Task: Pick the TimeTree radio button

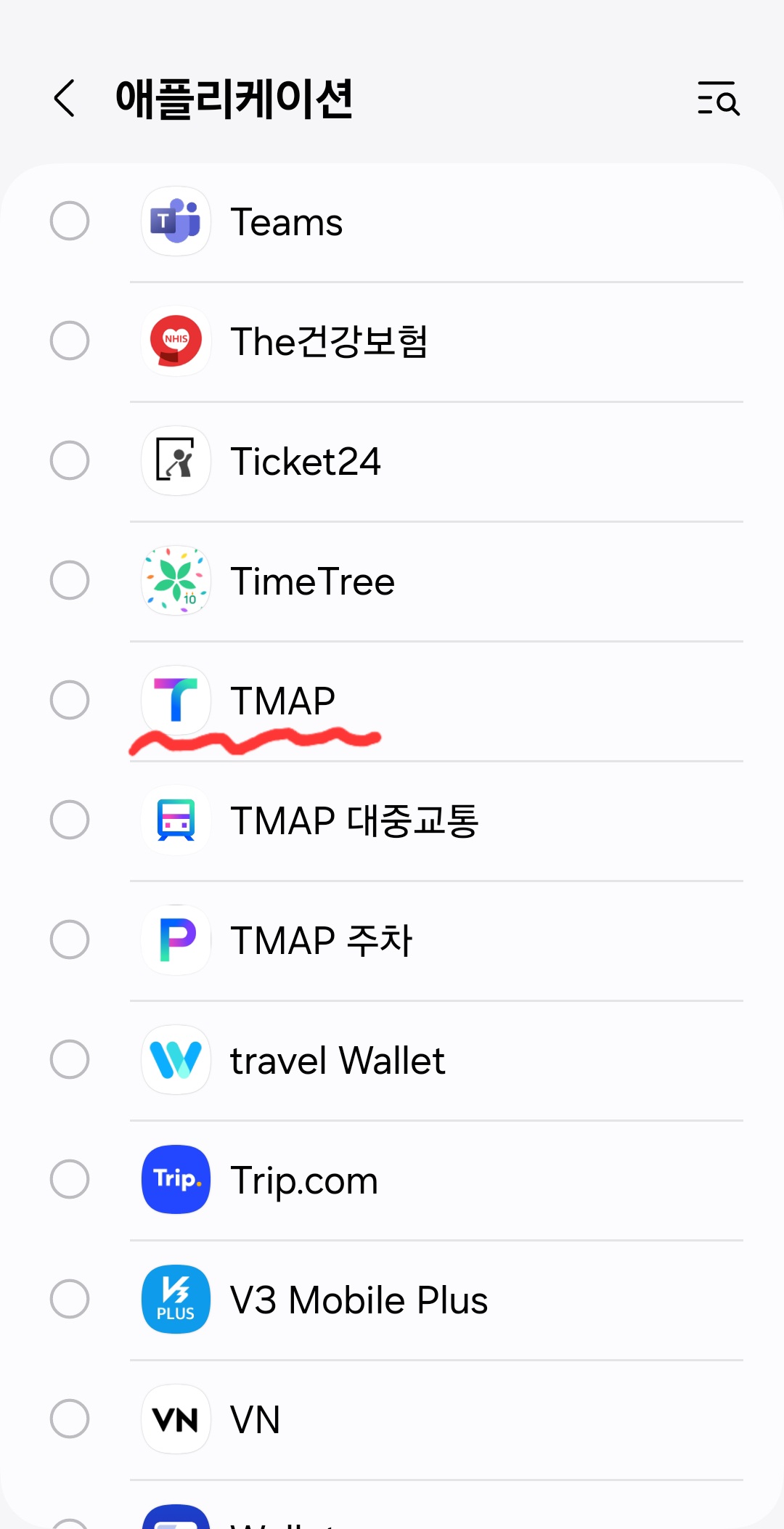Action: click(x=70, y=580)
